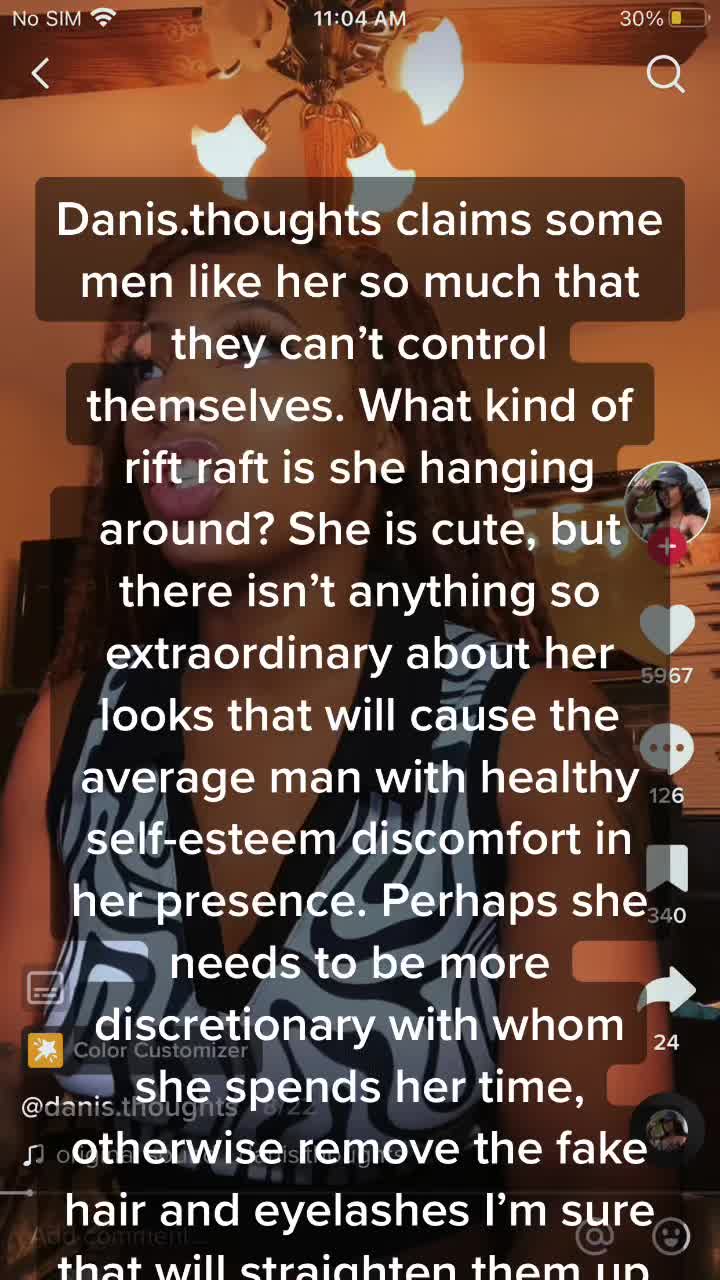720x1280 pixels.
Task: Open the emoji picker in comment bar
Action: [x=671, y=1237]
